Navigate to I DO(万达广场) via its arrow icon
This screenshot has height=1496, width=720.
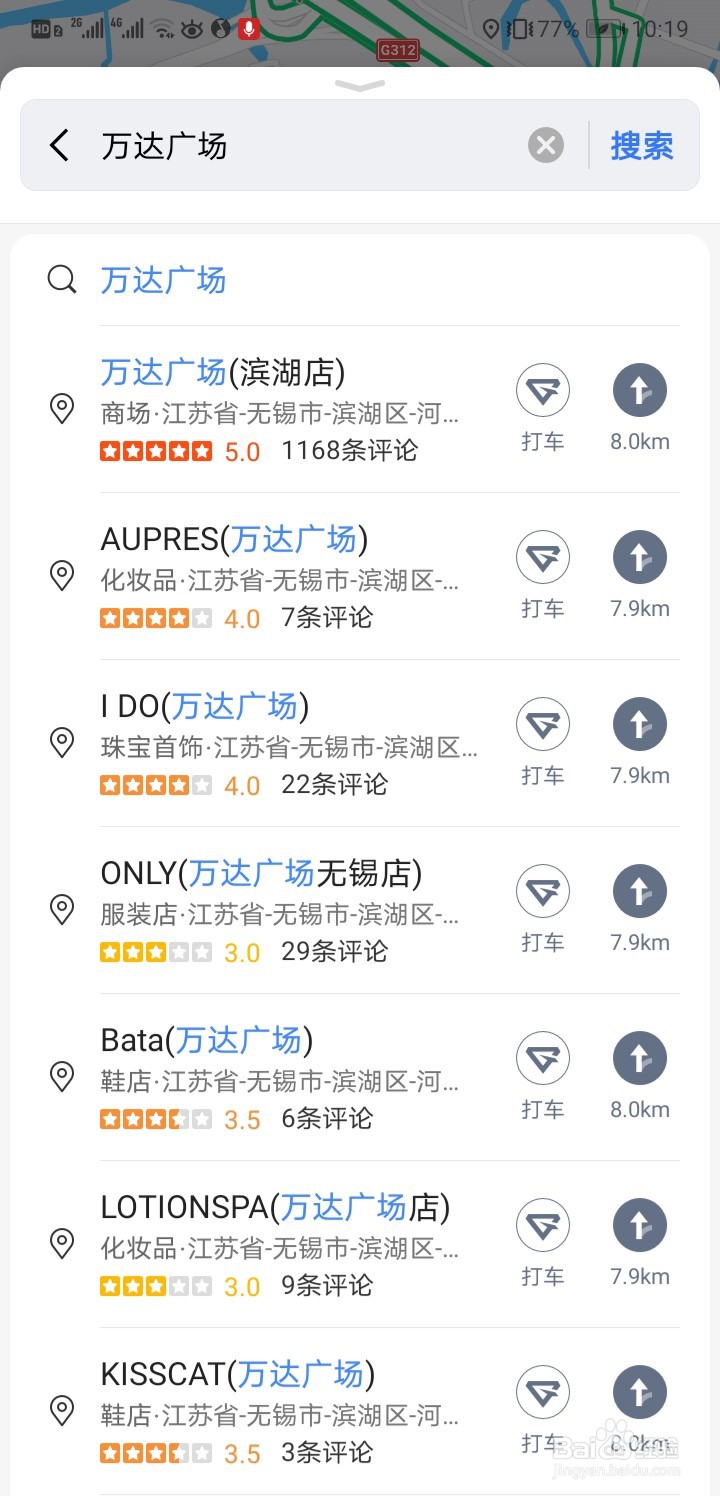[x=640, y=742]
